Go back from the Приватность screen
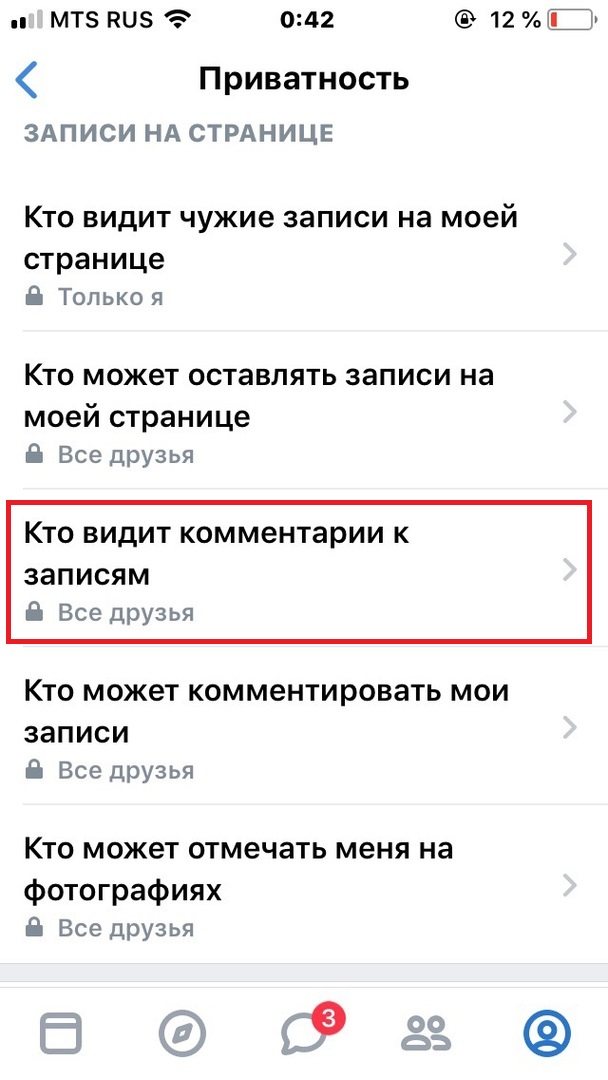Image resolution: width=608 pixels, height=1080 pixels. (x=28, y=80)
